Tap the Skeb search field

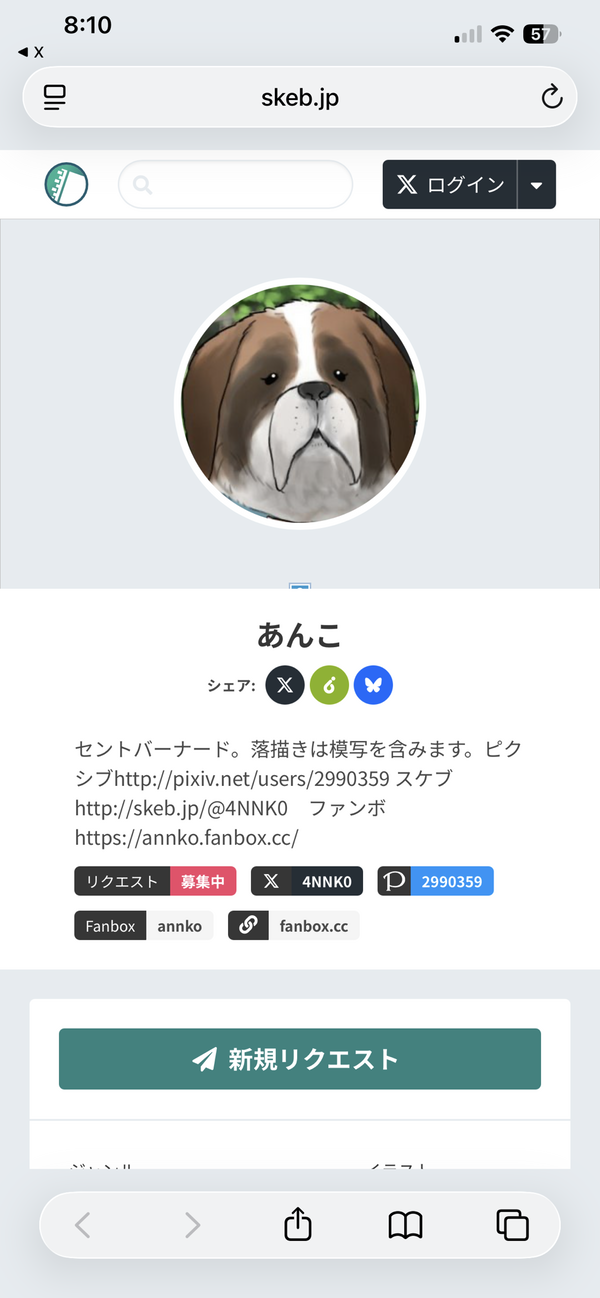236,185
